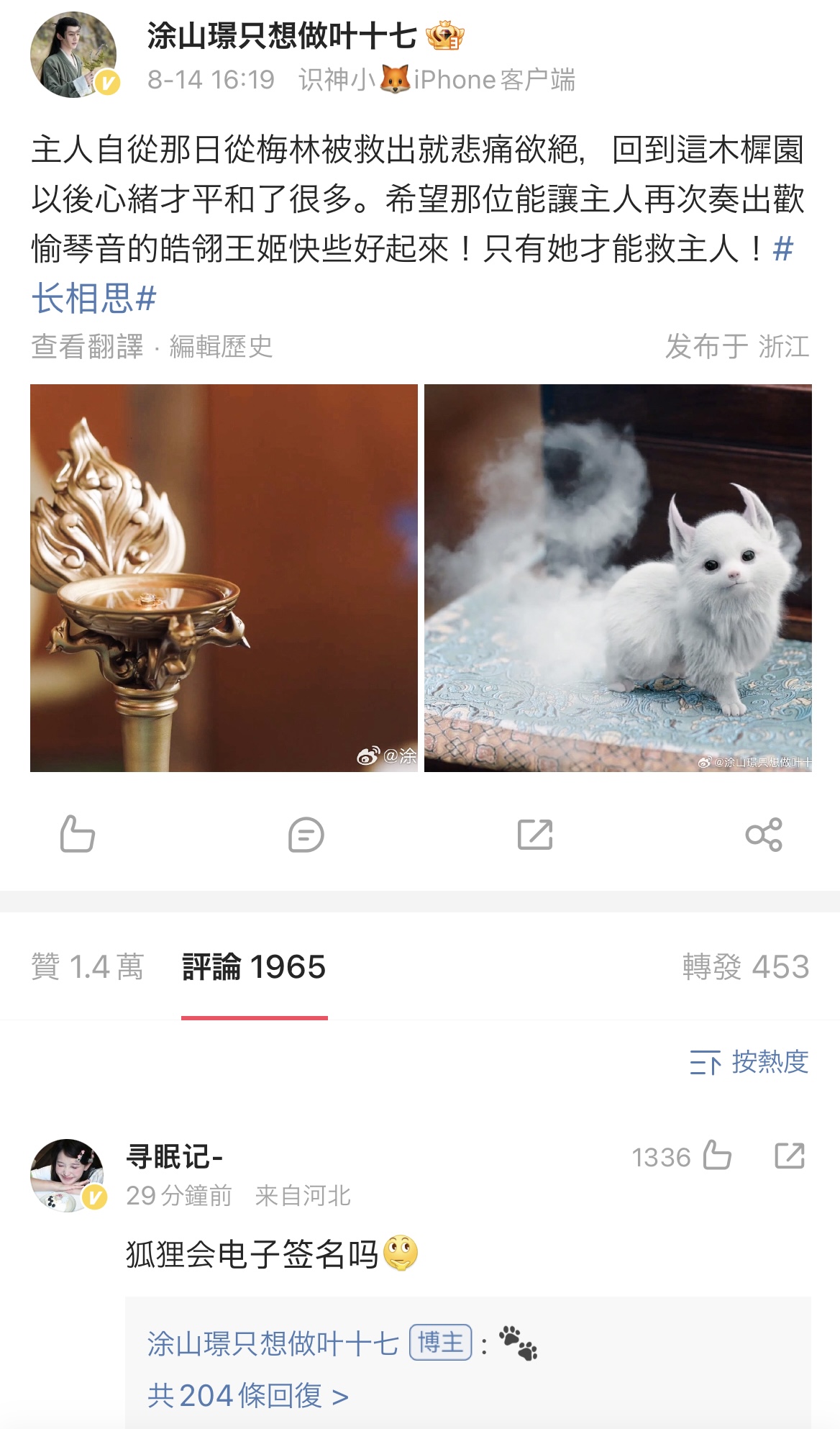Viewport: 840px width, 1429px height.
Task: Comment on the post
Action: point(306,835)
